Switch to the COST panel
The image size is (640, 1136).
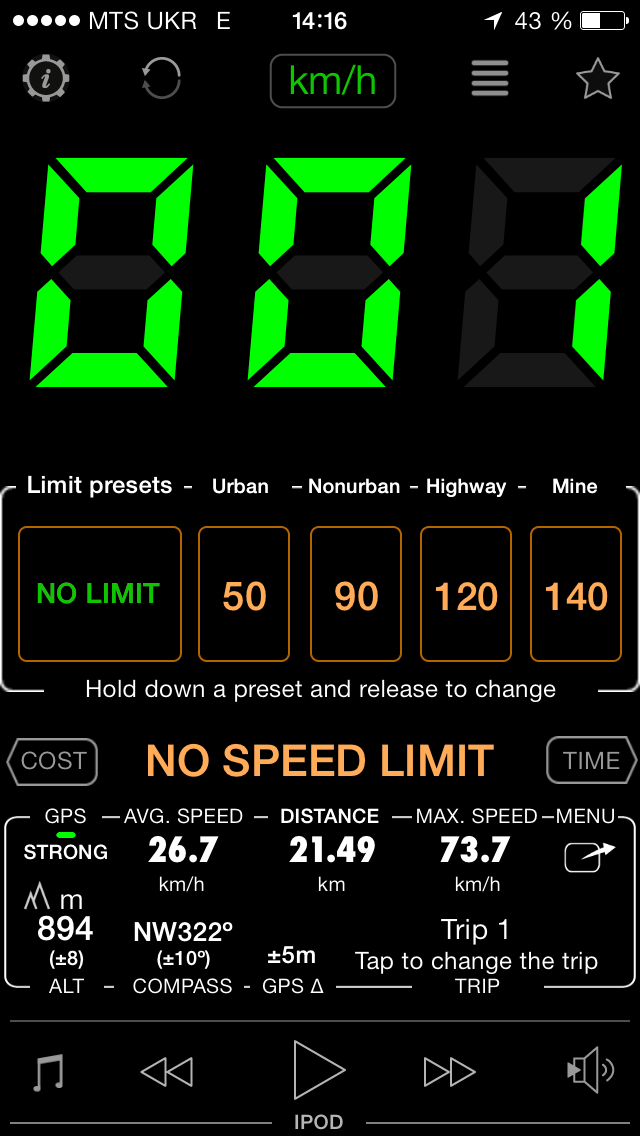coord(54,761)
